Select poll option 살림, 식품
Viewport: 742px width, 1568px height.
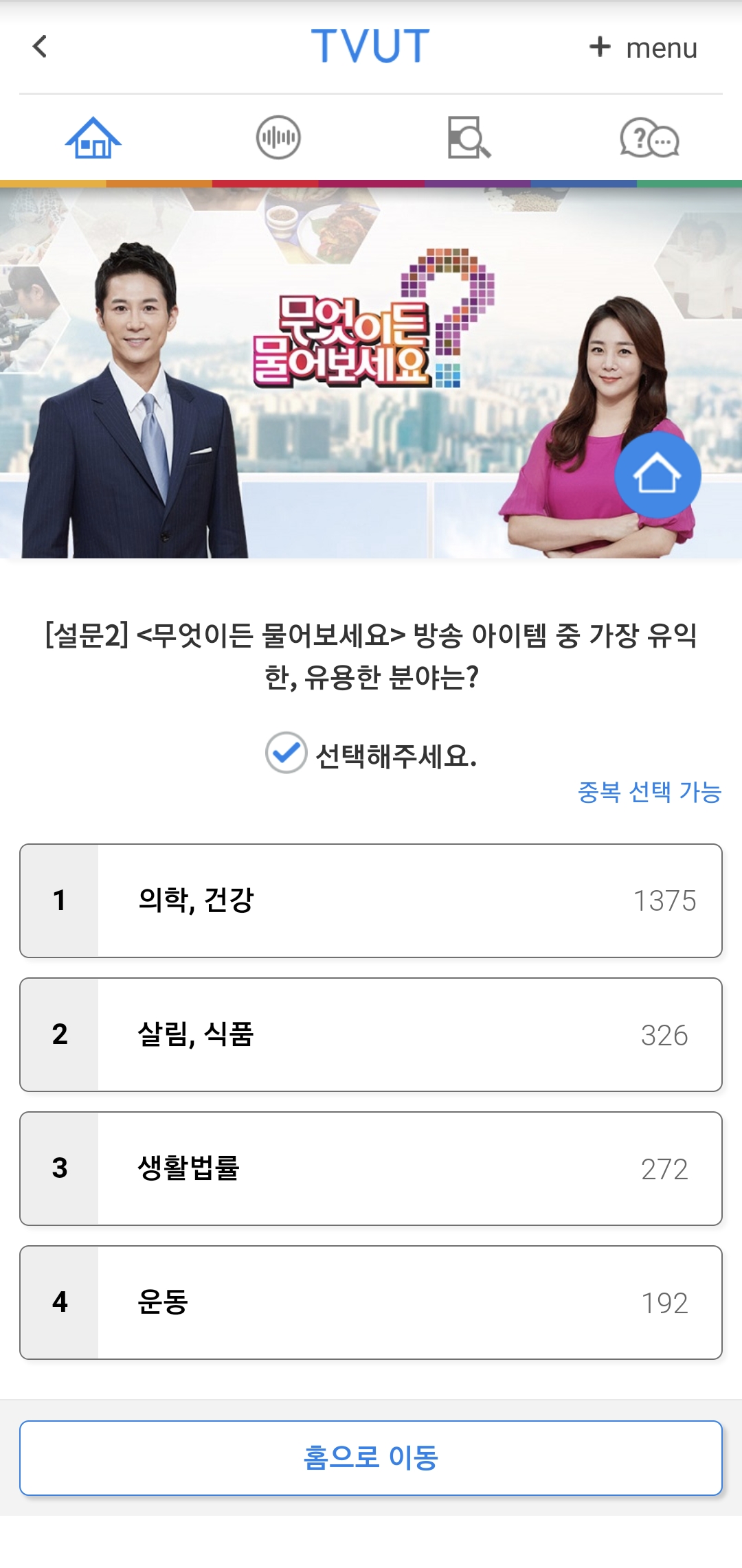pyautogui.click(x=371, y=1034)
